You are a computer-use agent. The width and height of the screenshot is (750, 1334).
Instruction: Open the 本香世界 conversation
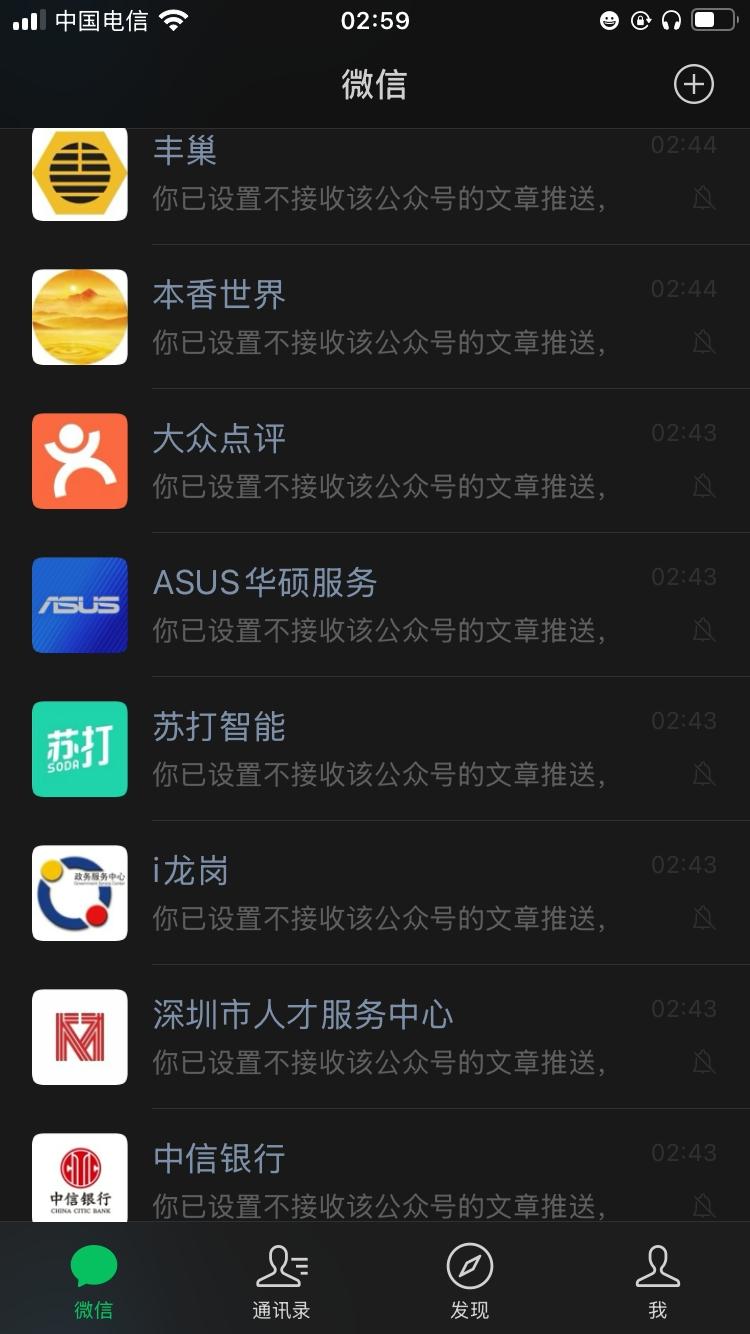pyautogui.click(x=375, y=317)
